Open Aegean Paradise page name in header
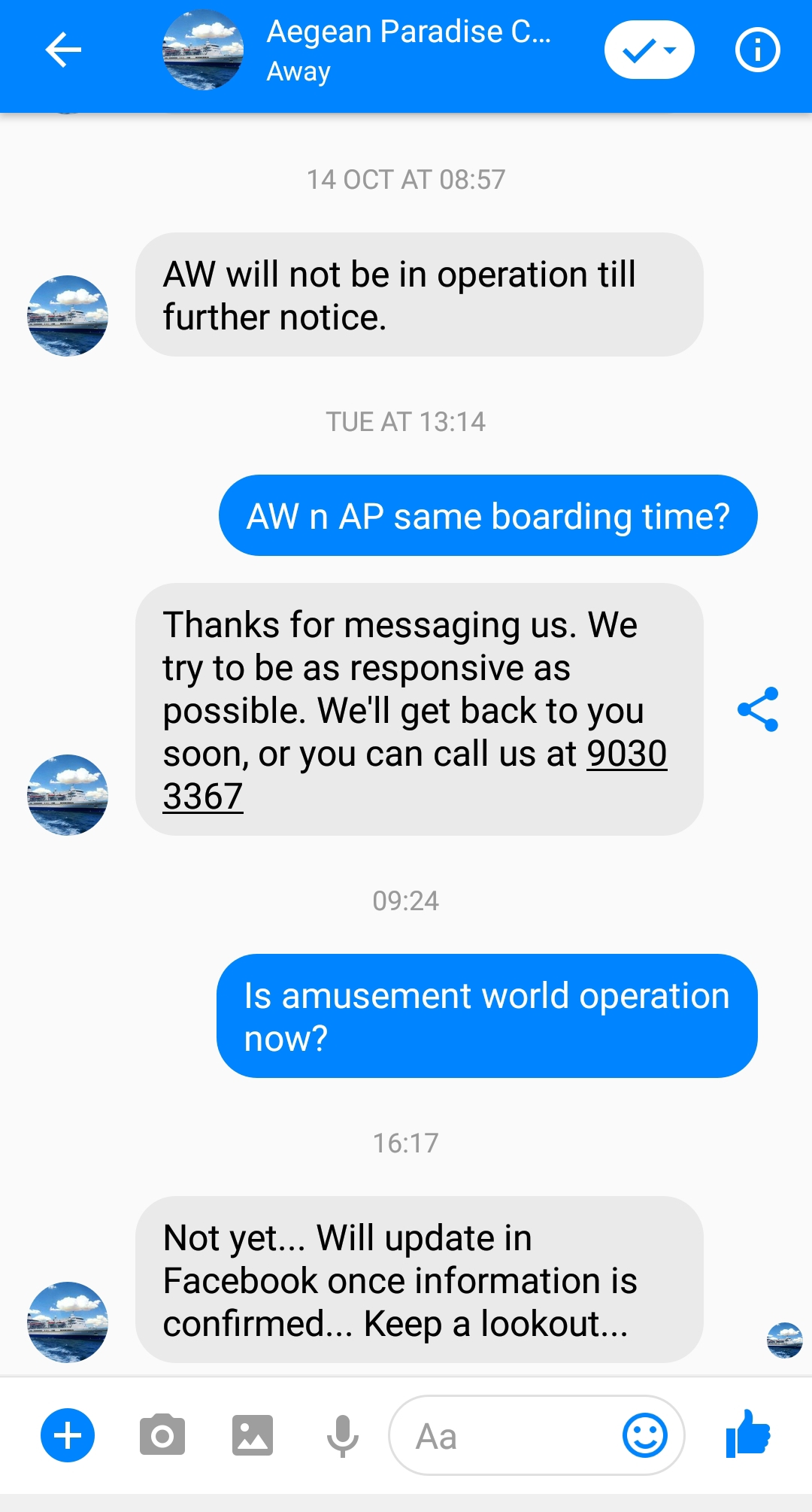The width and height of the screenshot is (812, 1512). 408,32
